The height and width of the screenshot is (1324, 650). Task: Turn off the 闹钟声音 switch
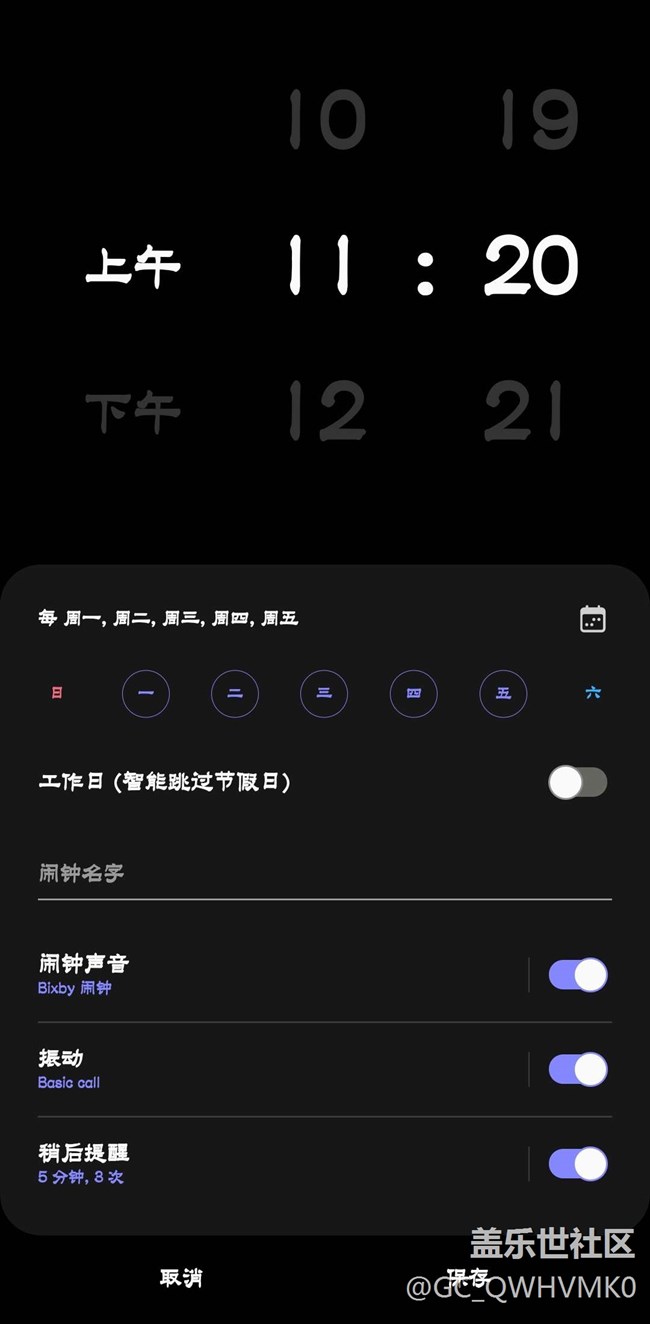tap(577, 975)
